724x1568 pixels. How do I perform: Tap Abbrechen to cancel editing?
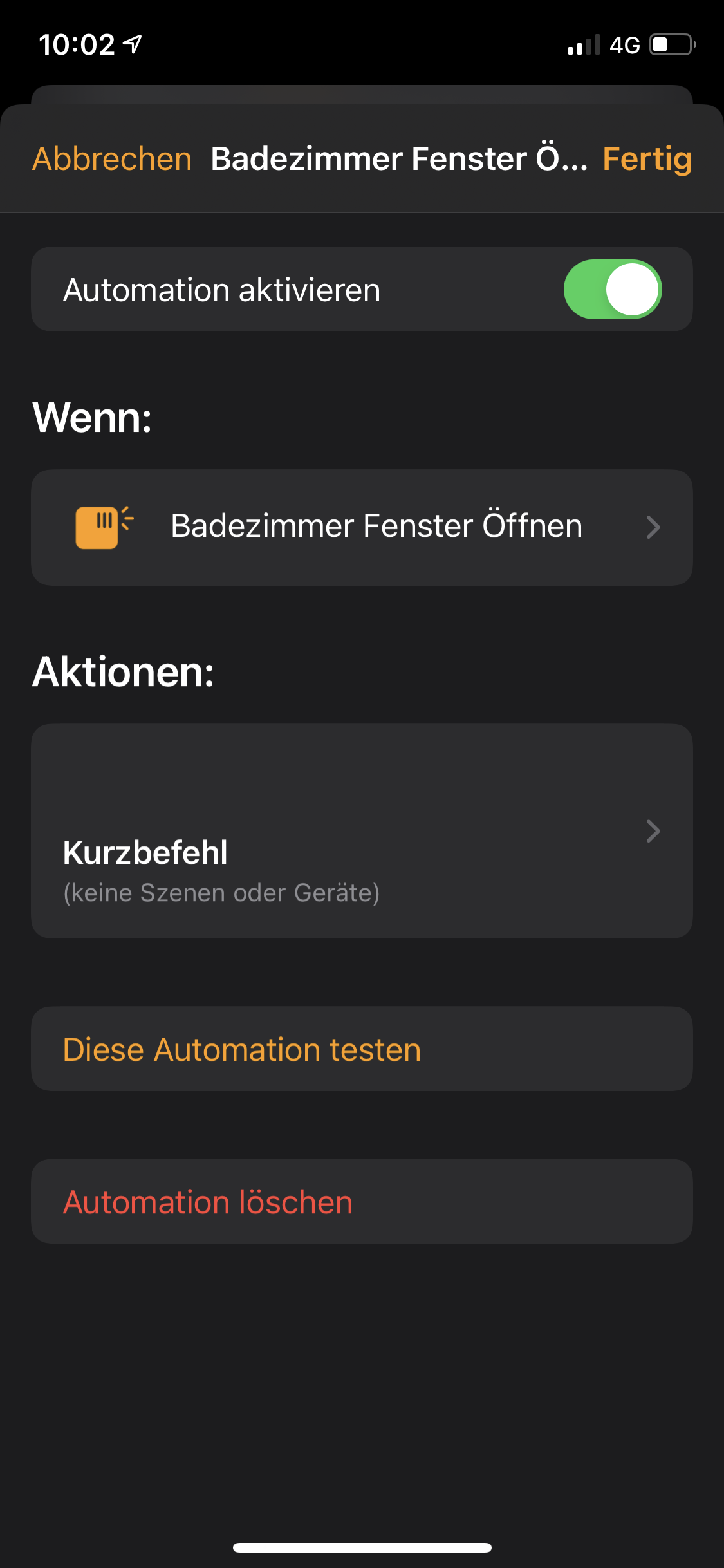(x=112, y=159)
